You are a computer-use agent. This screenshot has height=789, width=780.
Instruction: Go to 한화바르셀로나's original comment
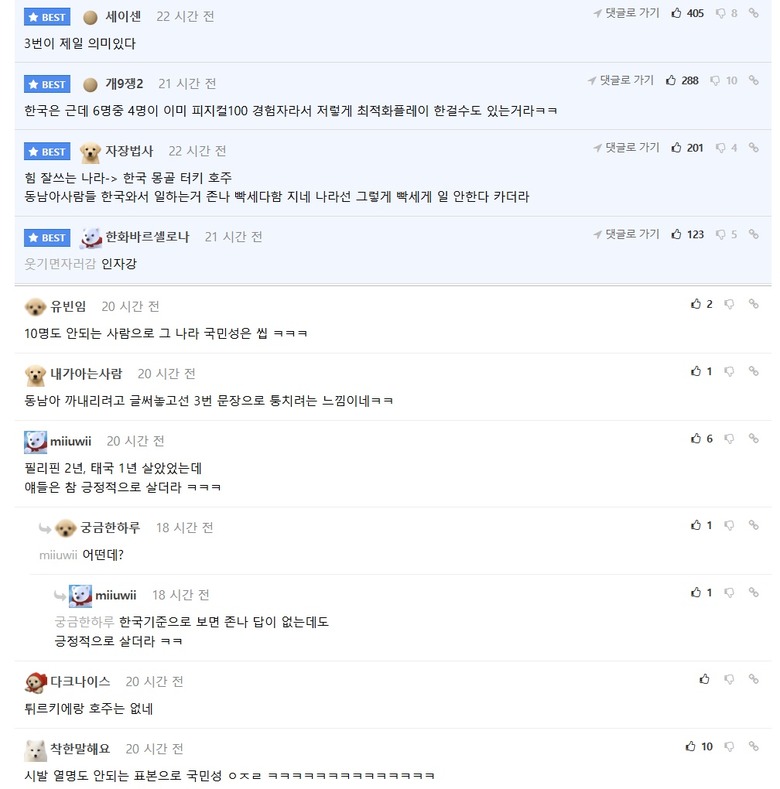(626, 234)
